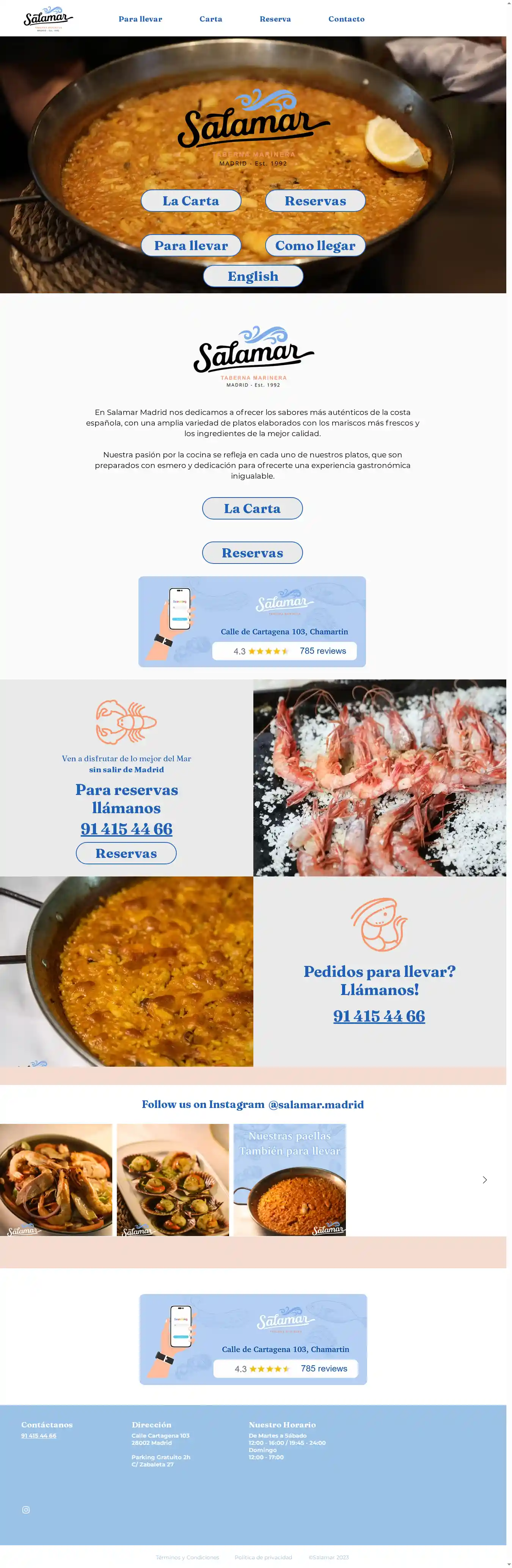Viewport: 512px width, 1568px height.
Task: Call 91 415 44 66 for reservations
Action: pos(126,829)
